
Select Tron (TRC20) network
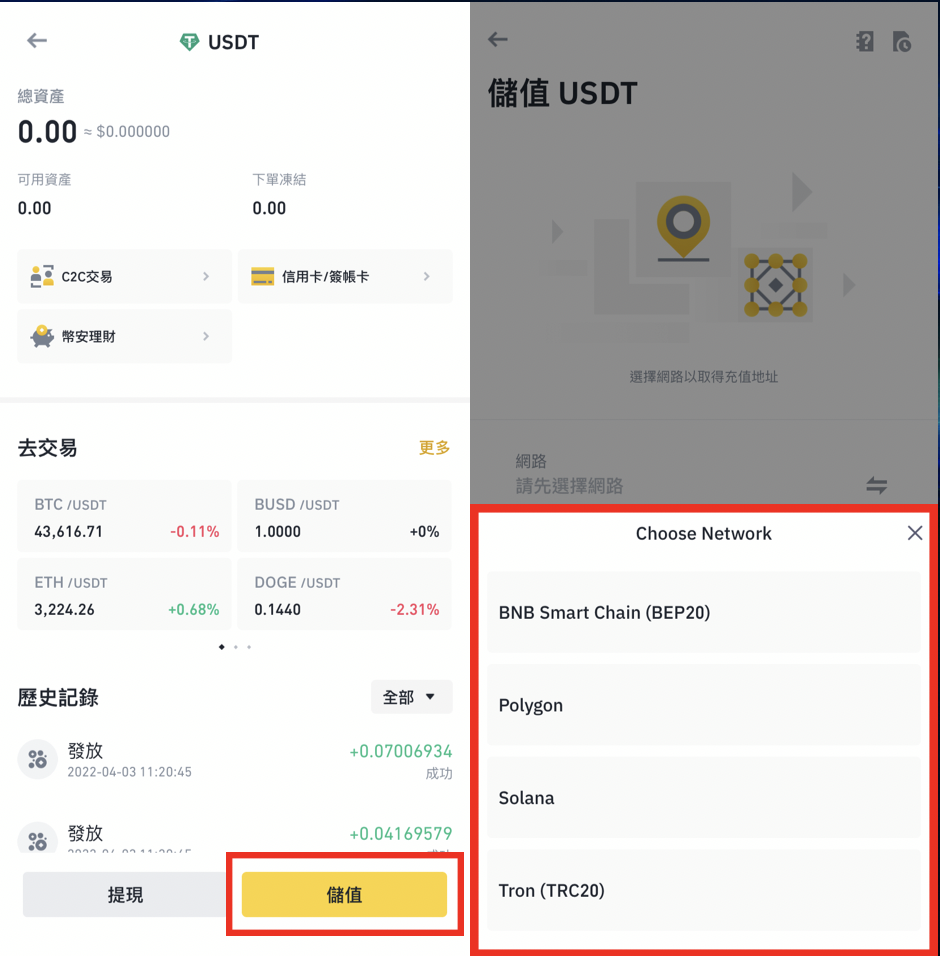[x=703, y=890]
